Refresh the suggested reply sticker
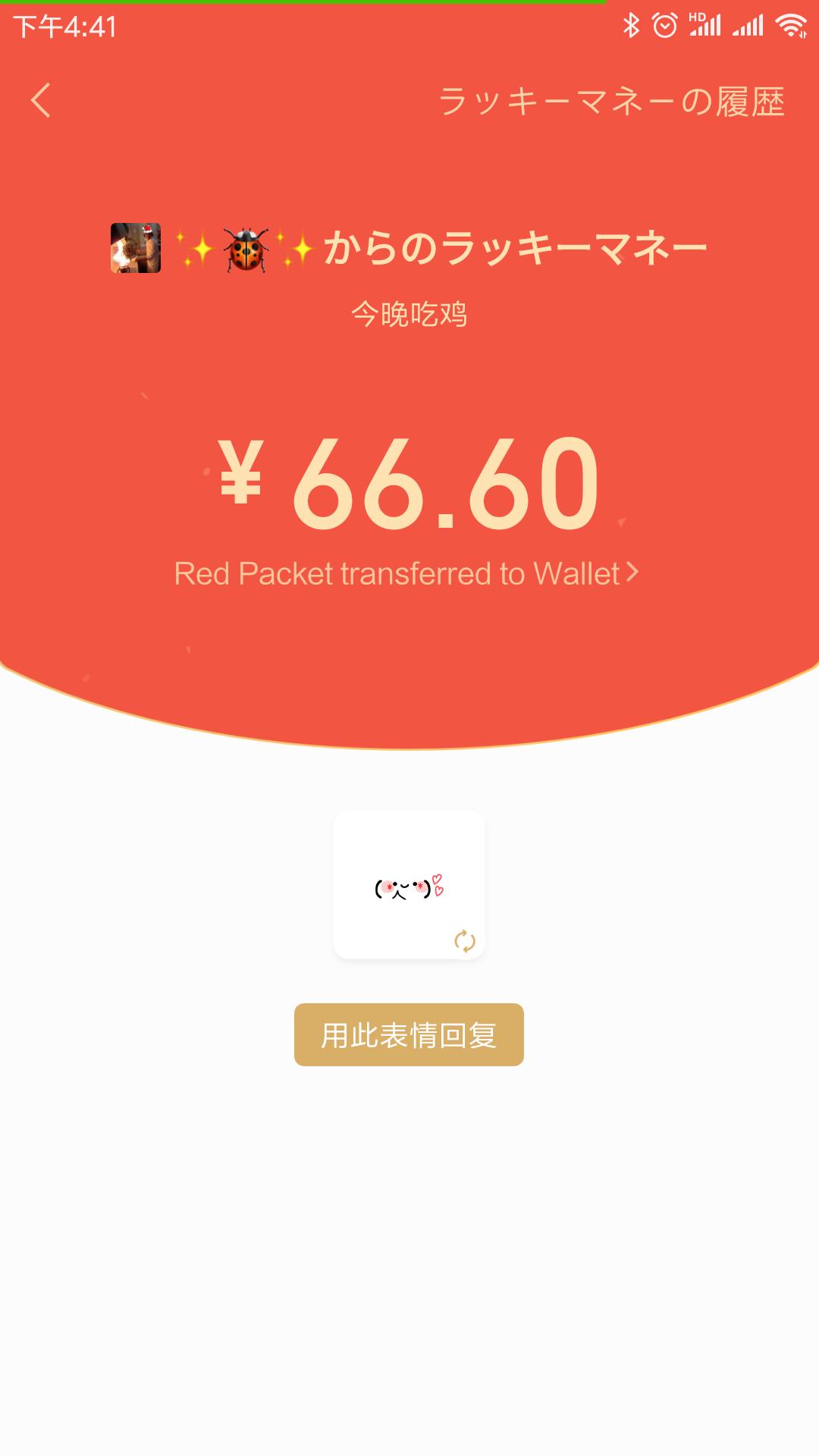This screenshot has height=1456, width=819. [x=464, y=941]
